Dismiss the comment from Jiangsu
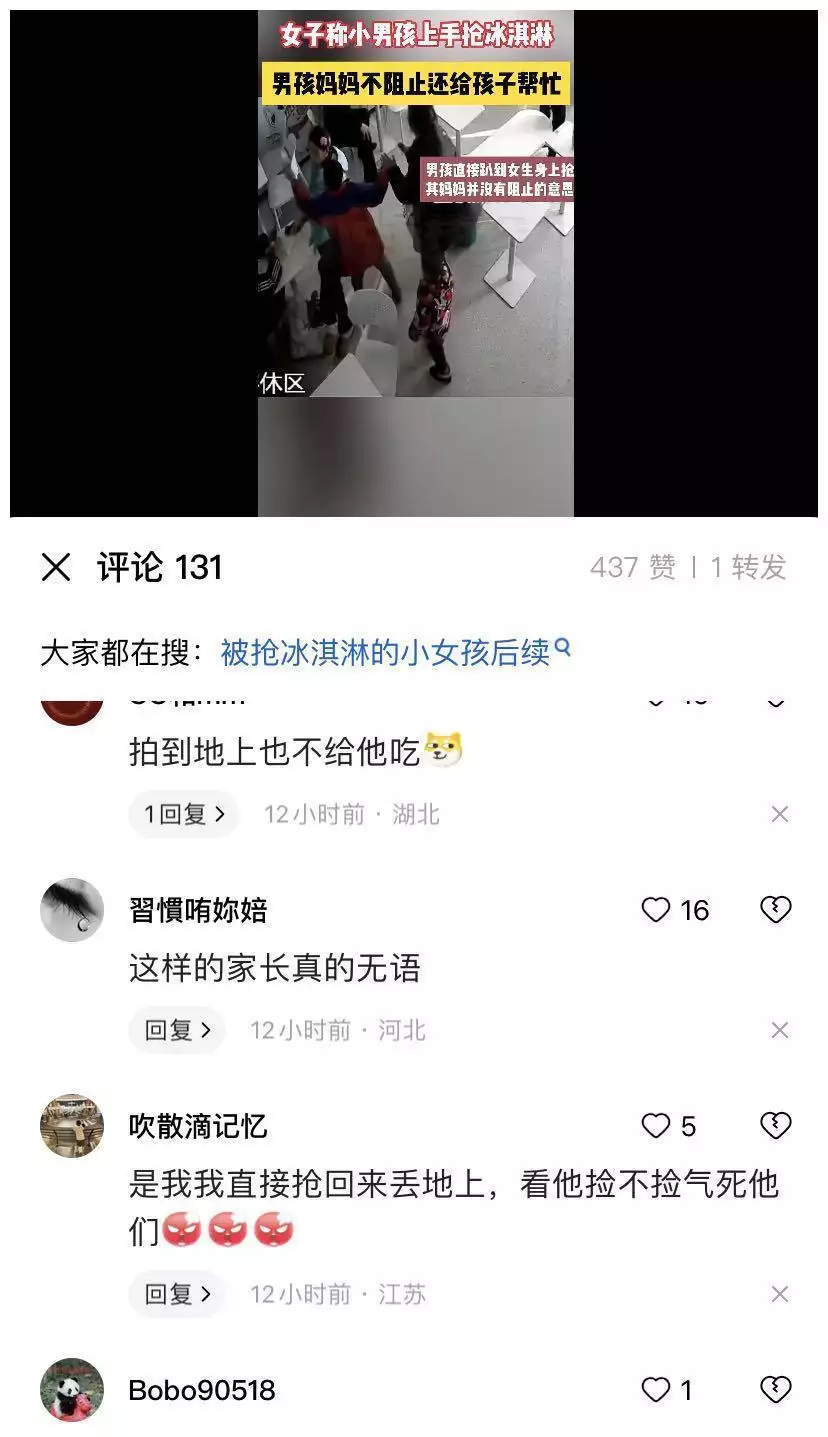The height and width of the screenshot is (1437, 828). pos(780,1294)
